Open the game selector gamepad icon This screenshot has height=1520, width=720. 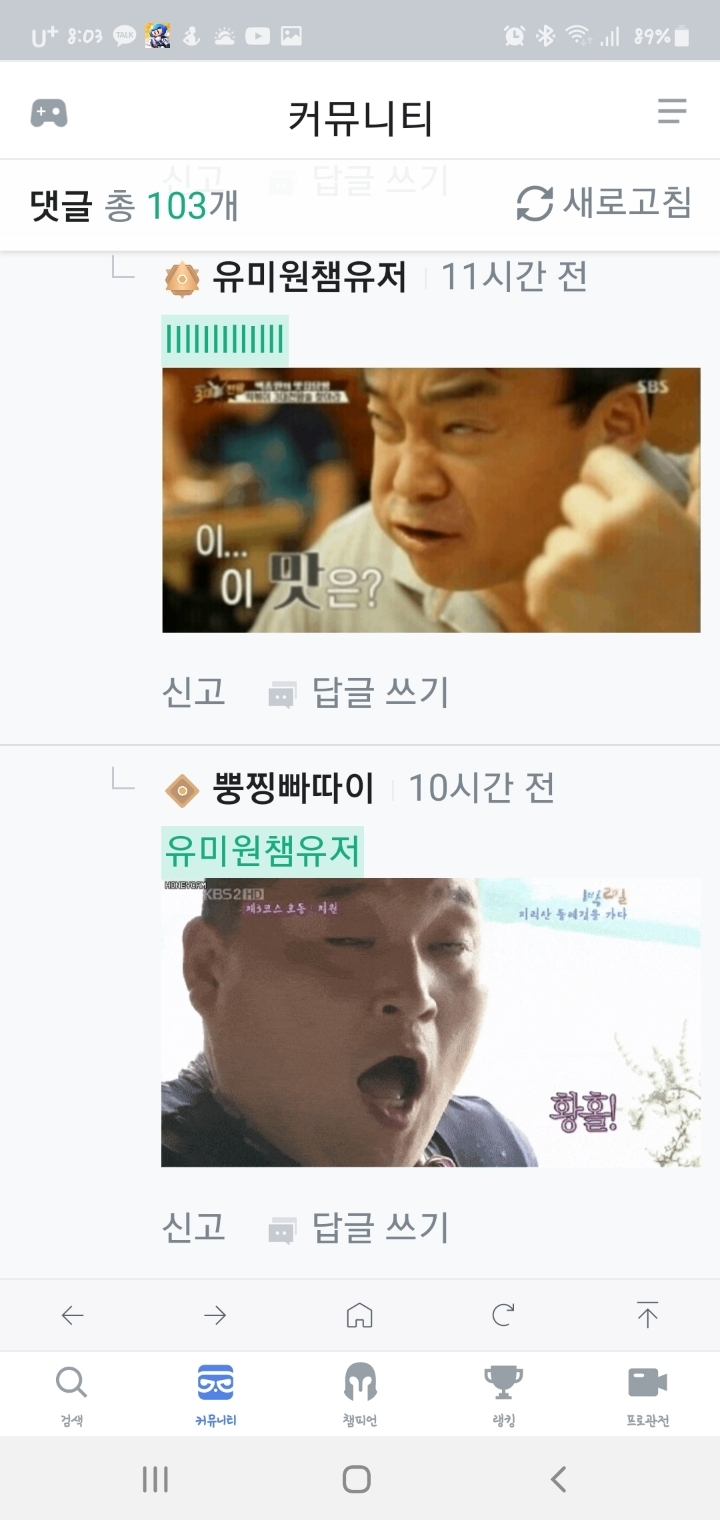pyautogui.click(x=49, y=112)
